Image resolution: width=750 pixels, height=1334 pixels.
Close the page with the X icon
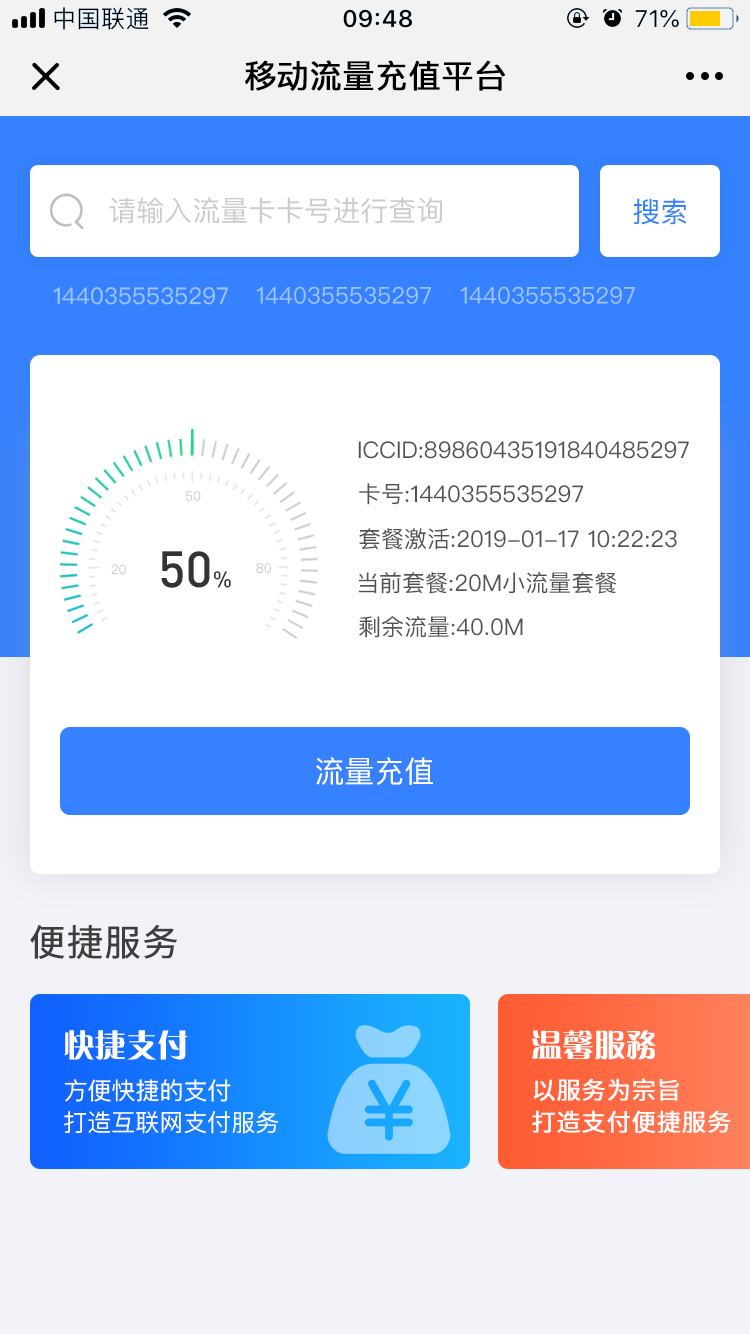point(46,77)
